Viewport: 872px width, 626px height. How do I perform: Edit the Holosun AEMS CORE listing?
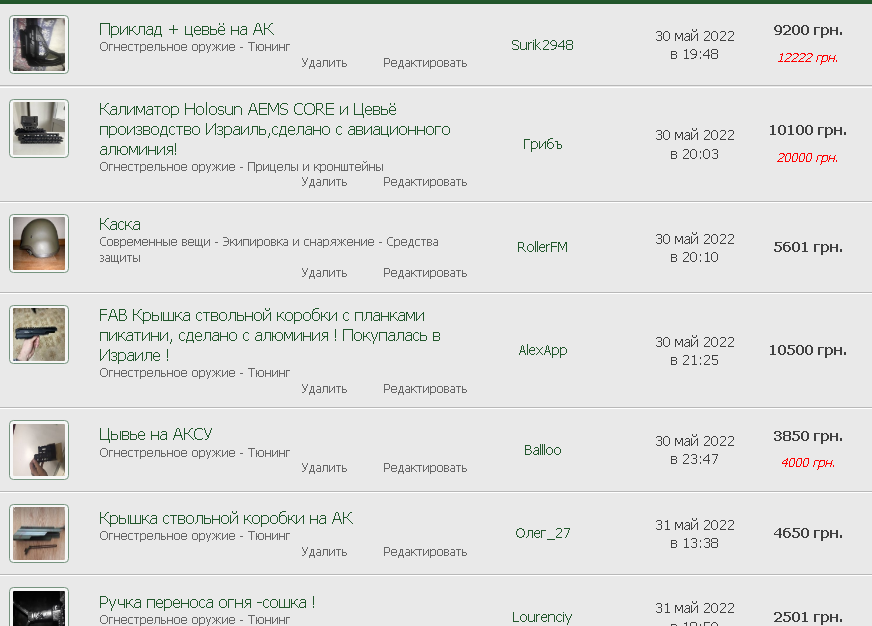coord(424,182)
